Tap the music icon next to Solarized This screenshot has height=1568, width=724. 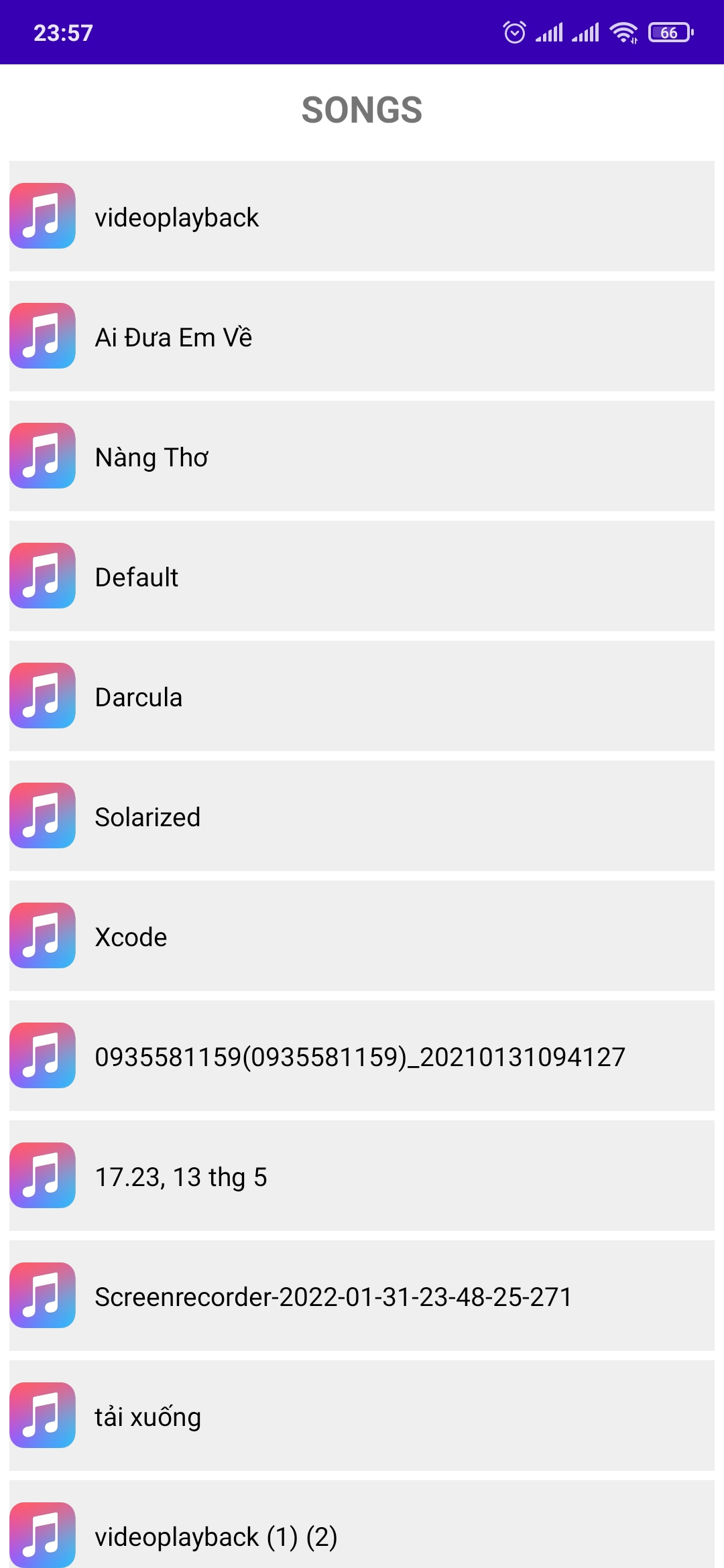(x=42, y=817)
